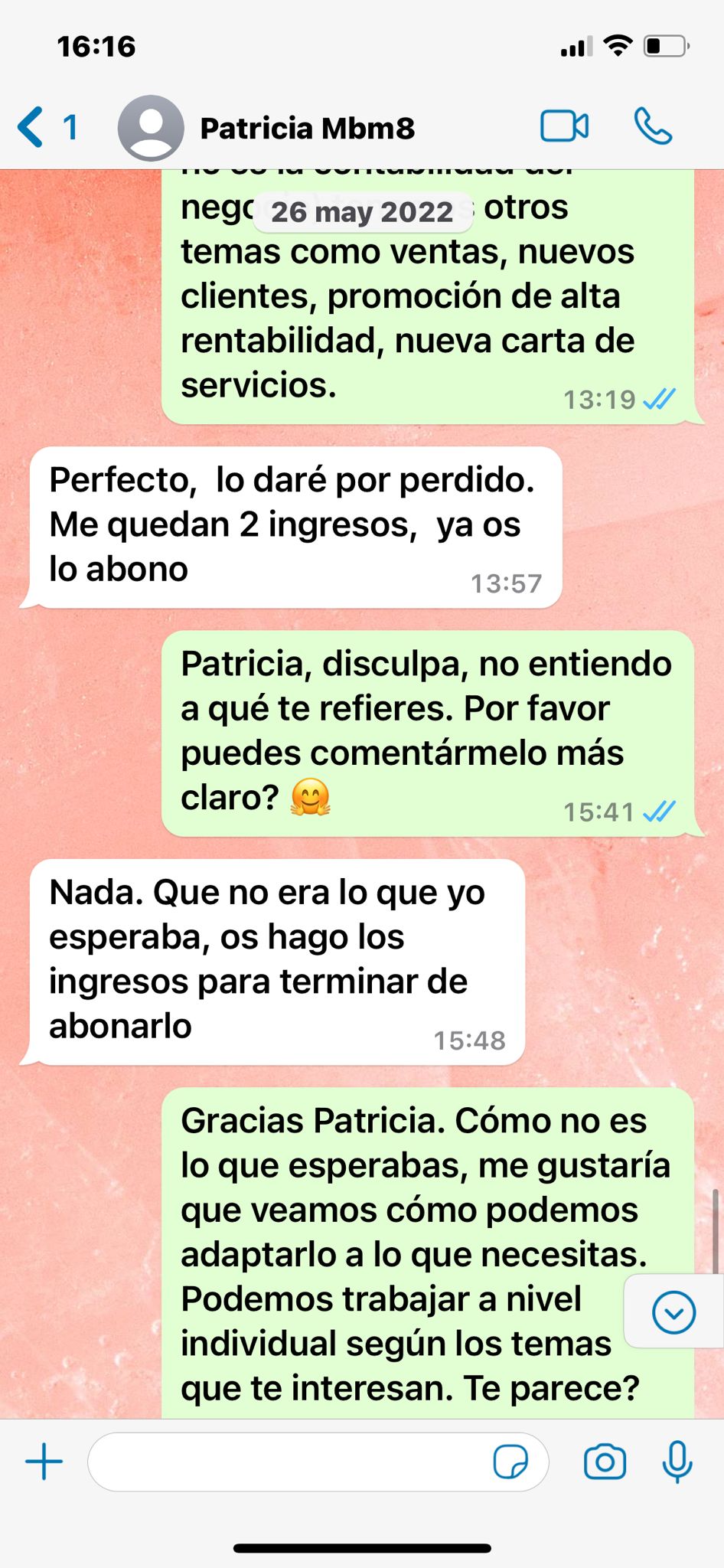
Task: Jump to the latest messages
Action: [x=673, y=1312]
